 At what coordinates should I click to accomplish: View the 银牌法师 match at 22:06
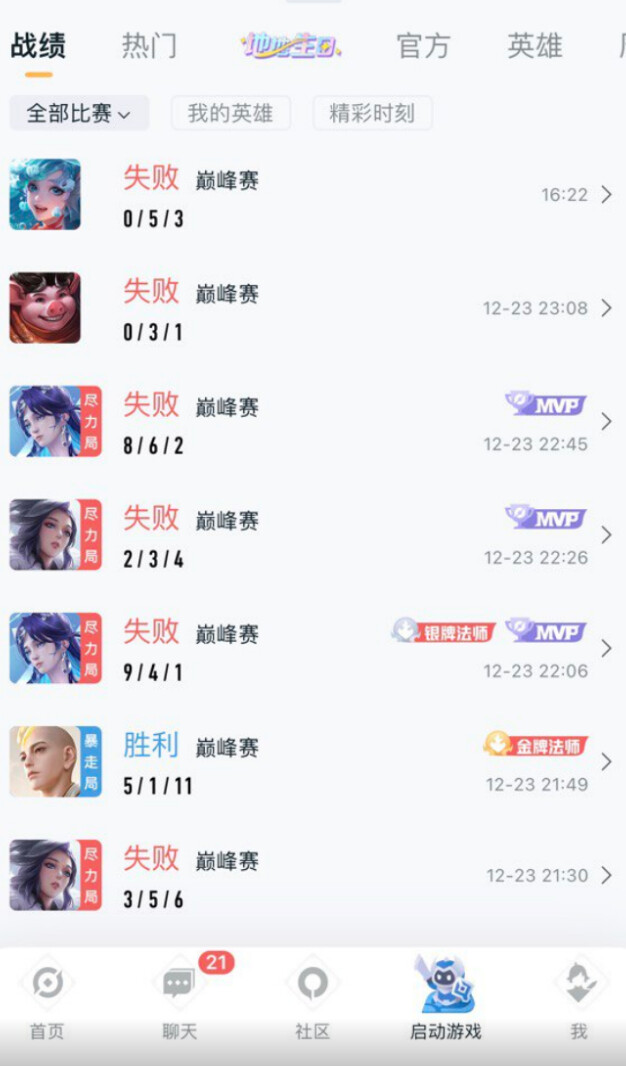pyautogui.click(x=313, y=649)
